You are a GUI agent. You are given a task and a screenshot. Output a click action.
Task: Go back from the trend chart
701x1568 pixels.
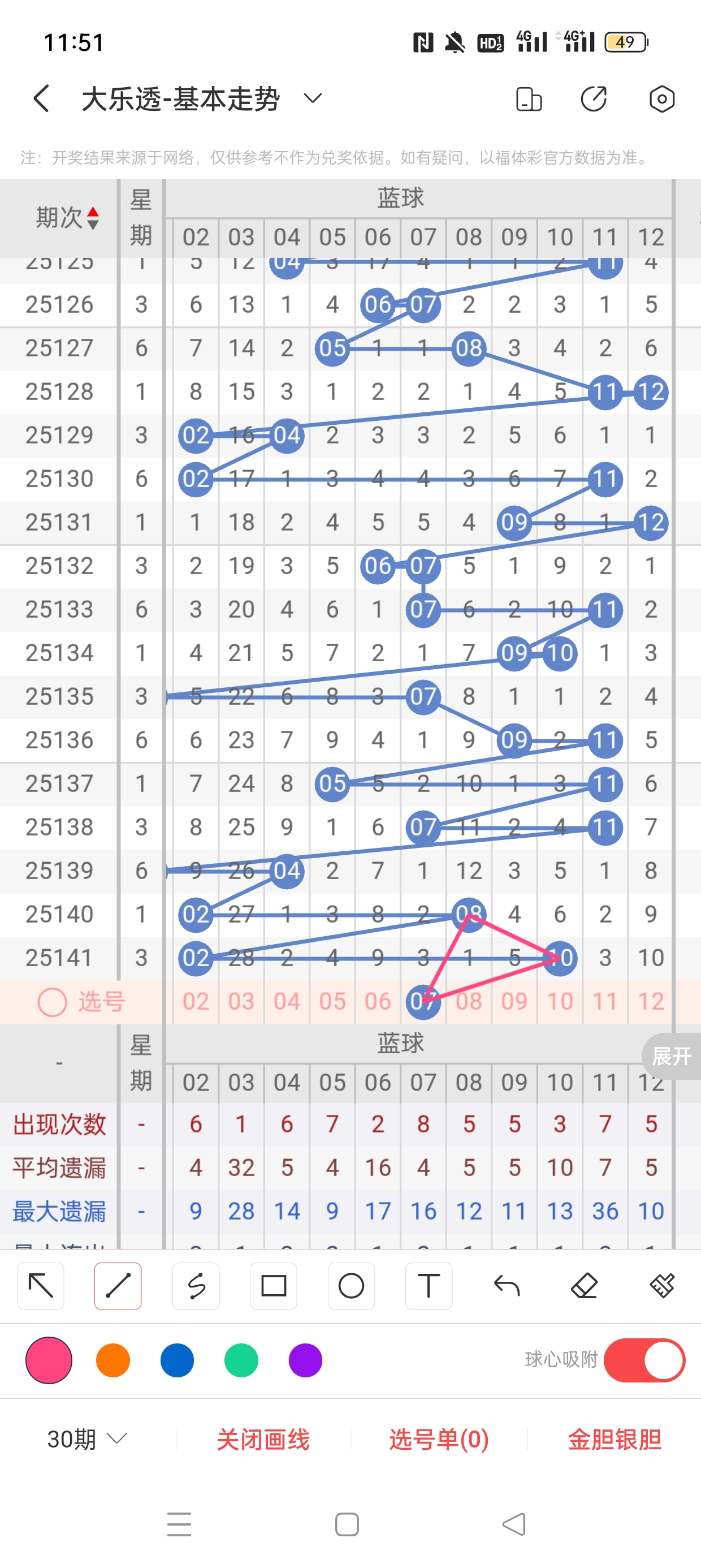click(x=41, y=98)
